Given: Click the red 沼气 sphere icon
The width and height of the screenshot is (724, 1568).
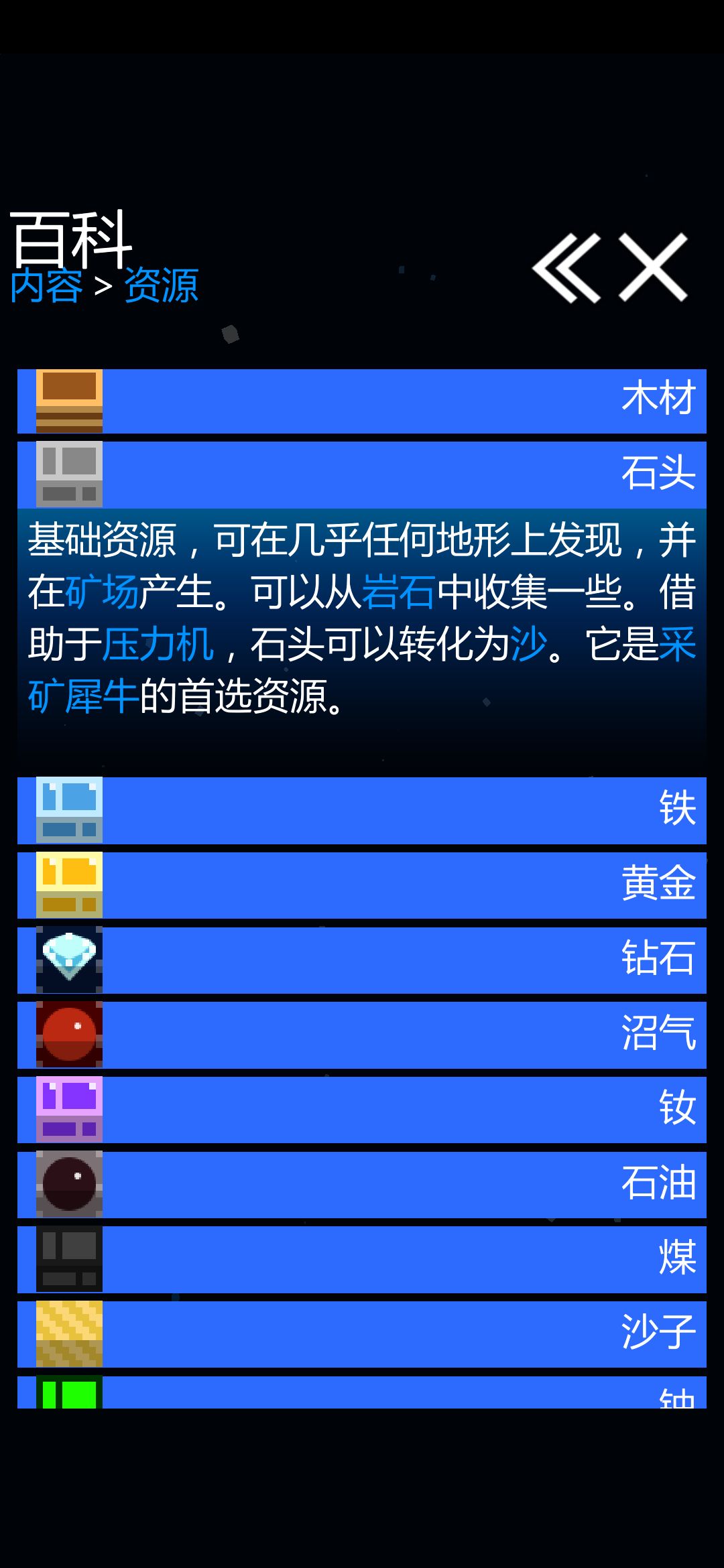Looking at the screenshot, I should 69,1034.
